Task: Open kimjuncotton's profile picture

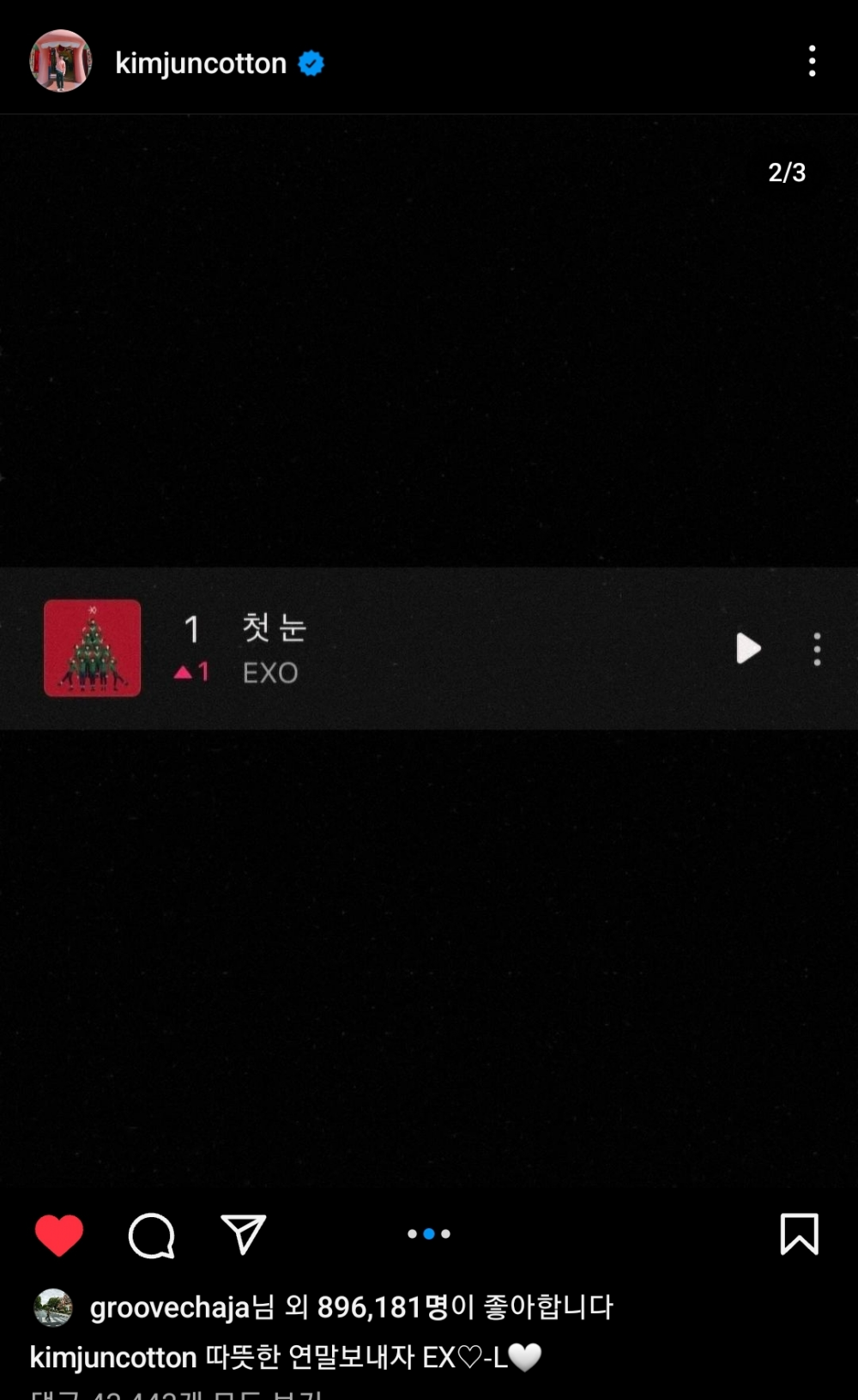Action: click(61, 62)
